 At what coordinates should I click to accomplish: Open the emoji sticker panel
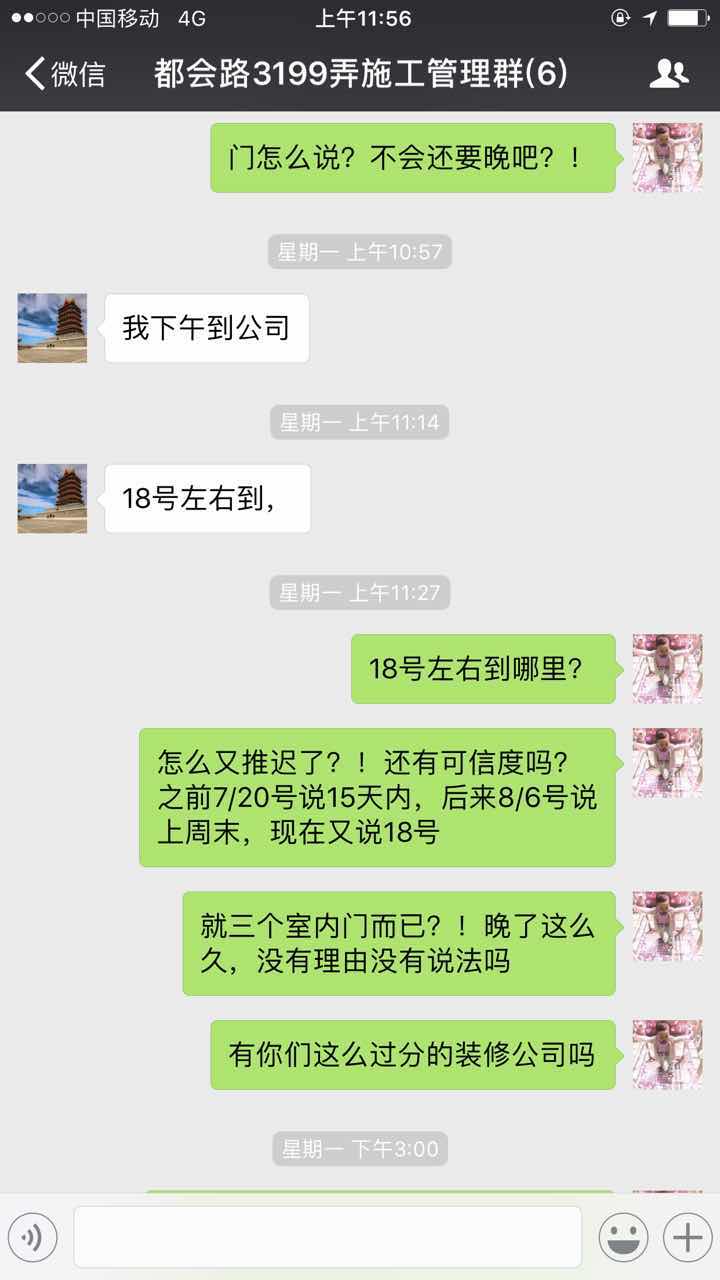pyautogui.click(x=623, y=1237)
